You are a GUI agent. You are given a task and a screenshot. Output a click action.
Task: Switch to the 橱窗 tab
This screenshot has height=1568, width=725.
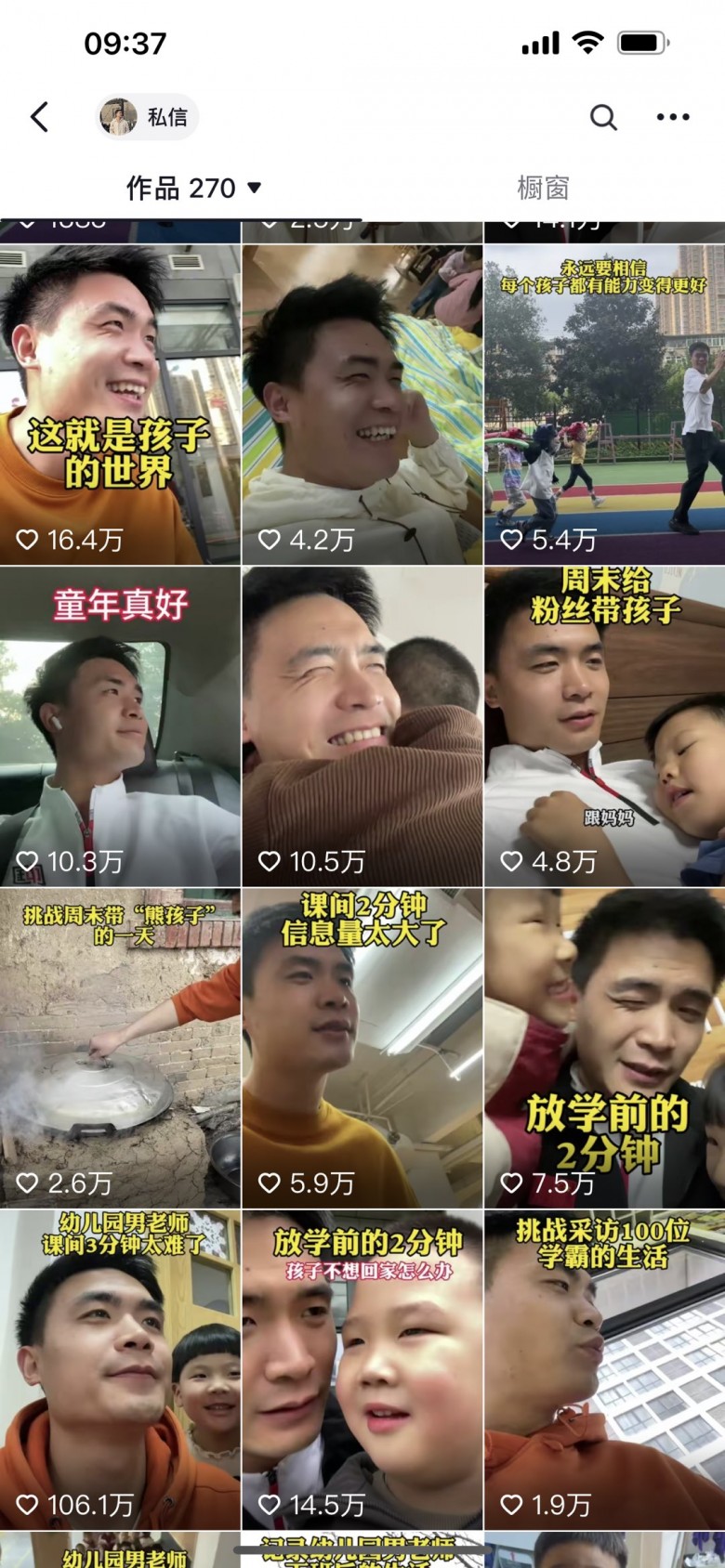(543, 189)
